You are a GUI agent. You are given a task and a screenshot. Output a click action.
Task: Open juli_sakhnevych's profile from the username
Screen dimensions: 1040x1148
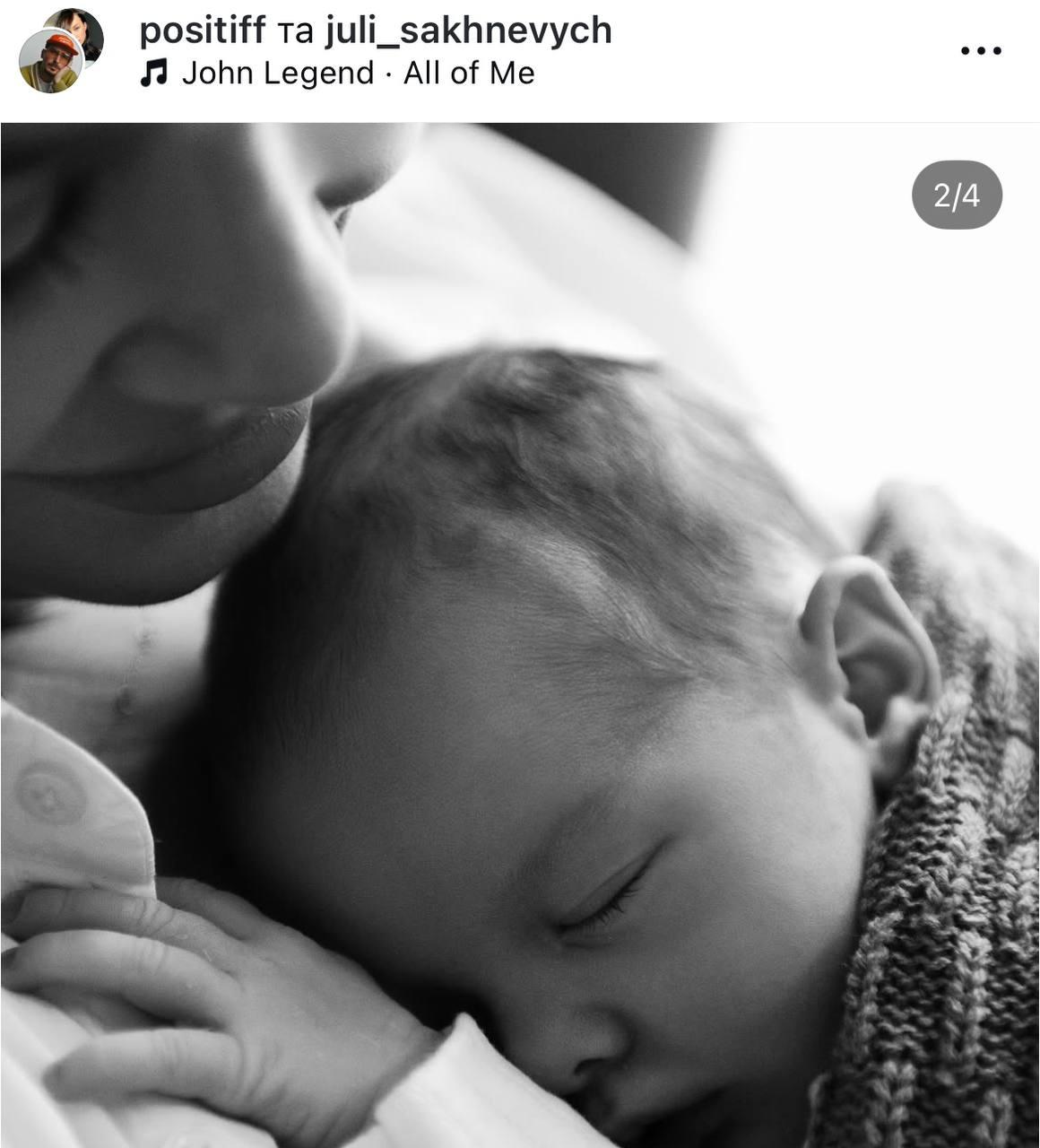coord(468,30)
